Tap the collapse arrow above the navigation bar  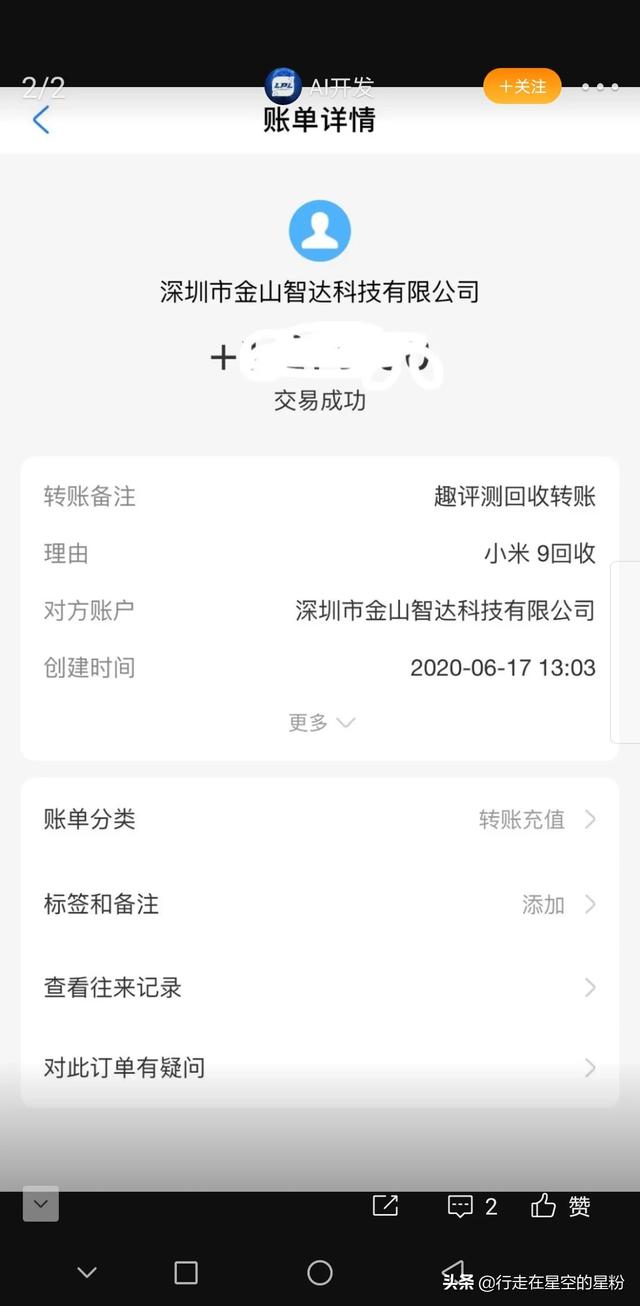click(x=41, y=1204)
